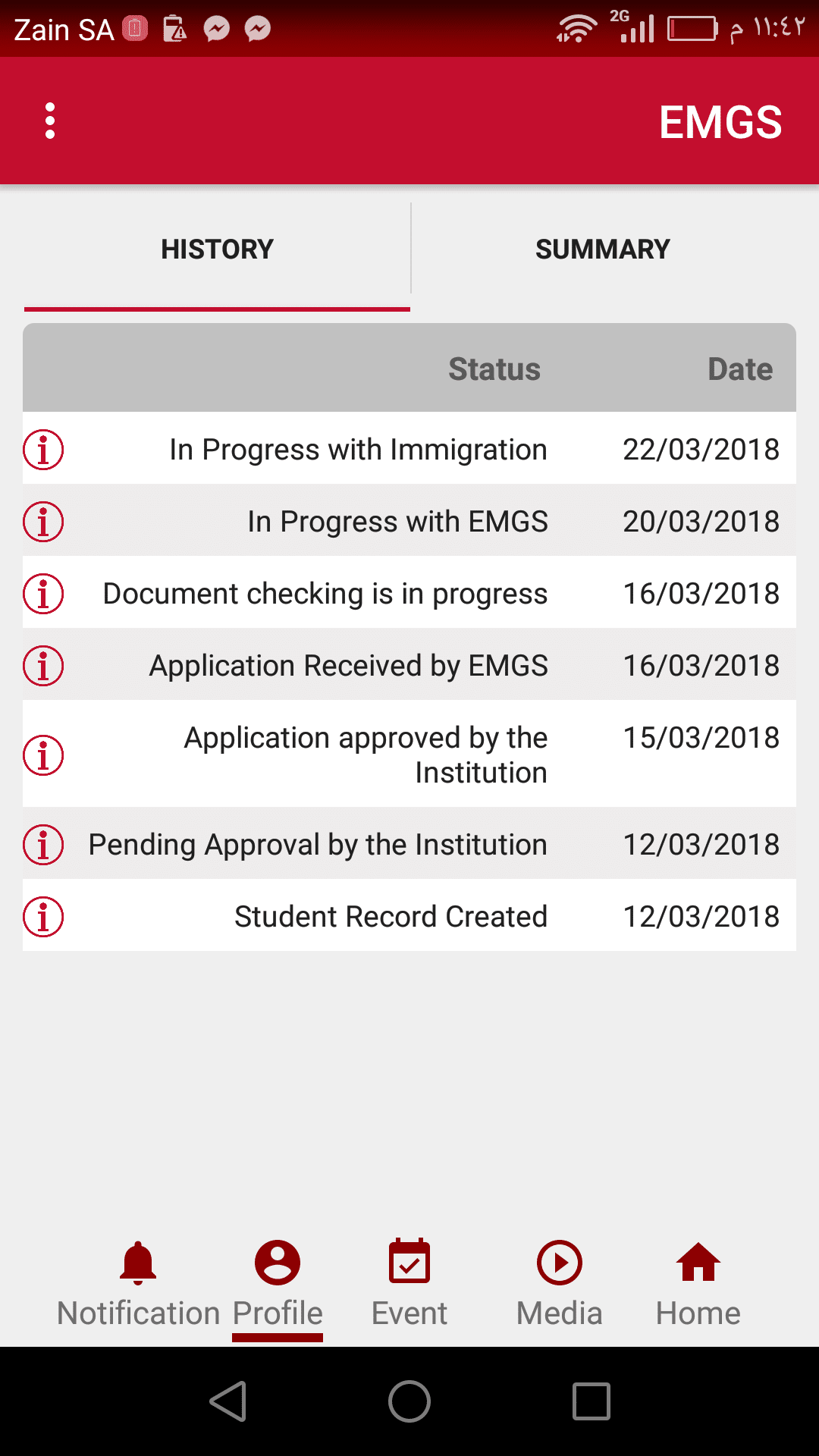The width and height of the screenshot is (819, 1456).
Task: Switch to the Event tab
Action: tap(409, 1283)
